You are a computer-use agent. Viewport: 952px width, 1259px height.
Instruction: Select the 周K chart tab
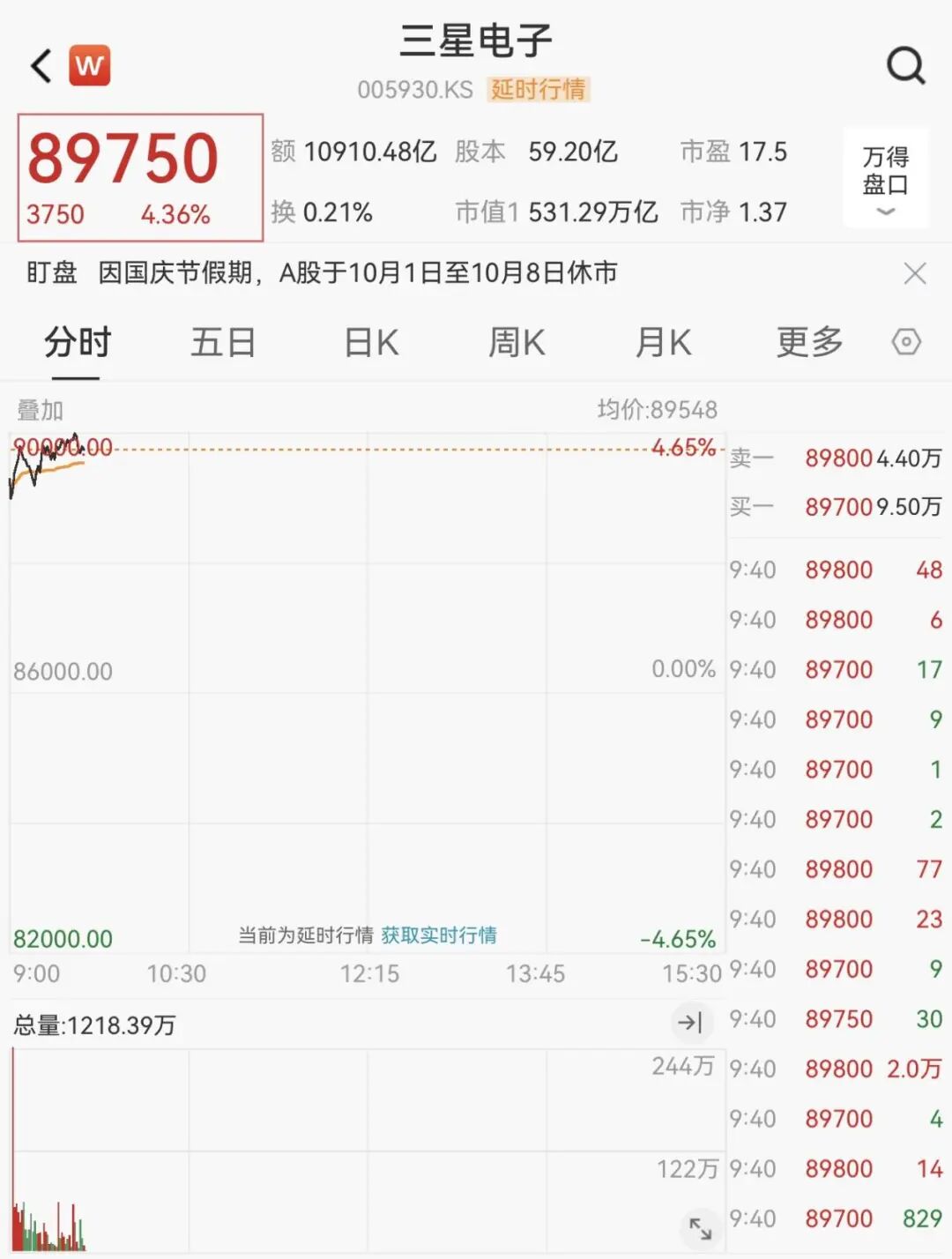(x=517, y=342)
